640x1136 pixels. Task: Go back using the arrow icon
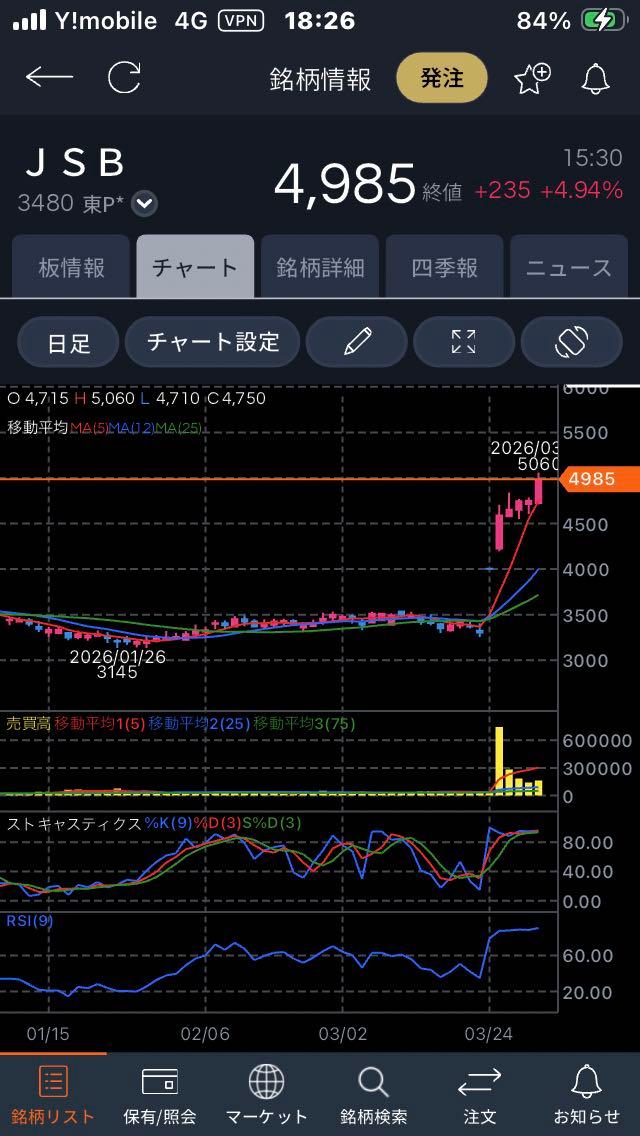[x=49, y=78]
